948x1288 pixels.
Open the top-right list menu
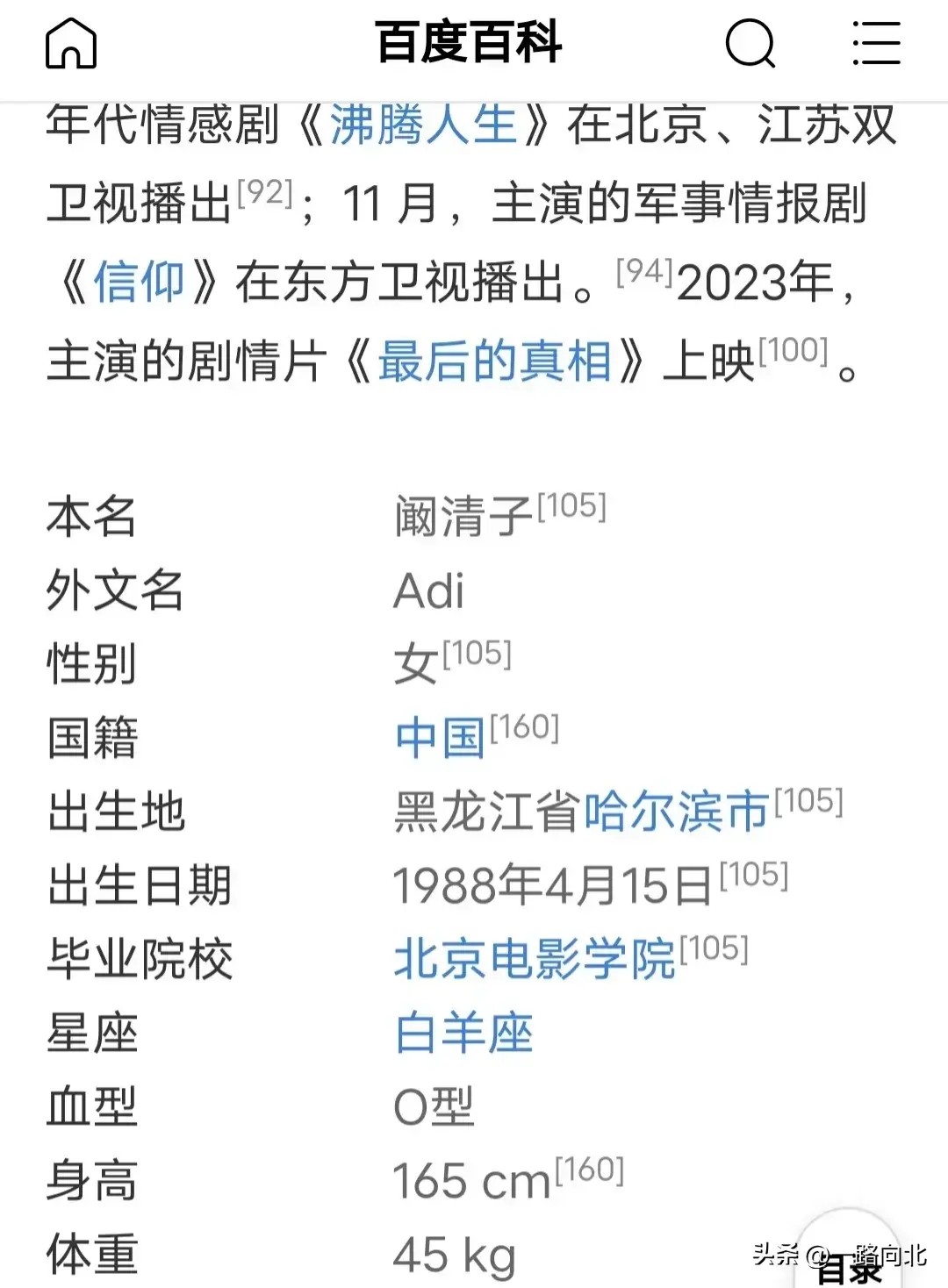tap(876, 43)
